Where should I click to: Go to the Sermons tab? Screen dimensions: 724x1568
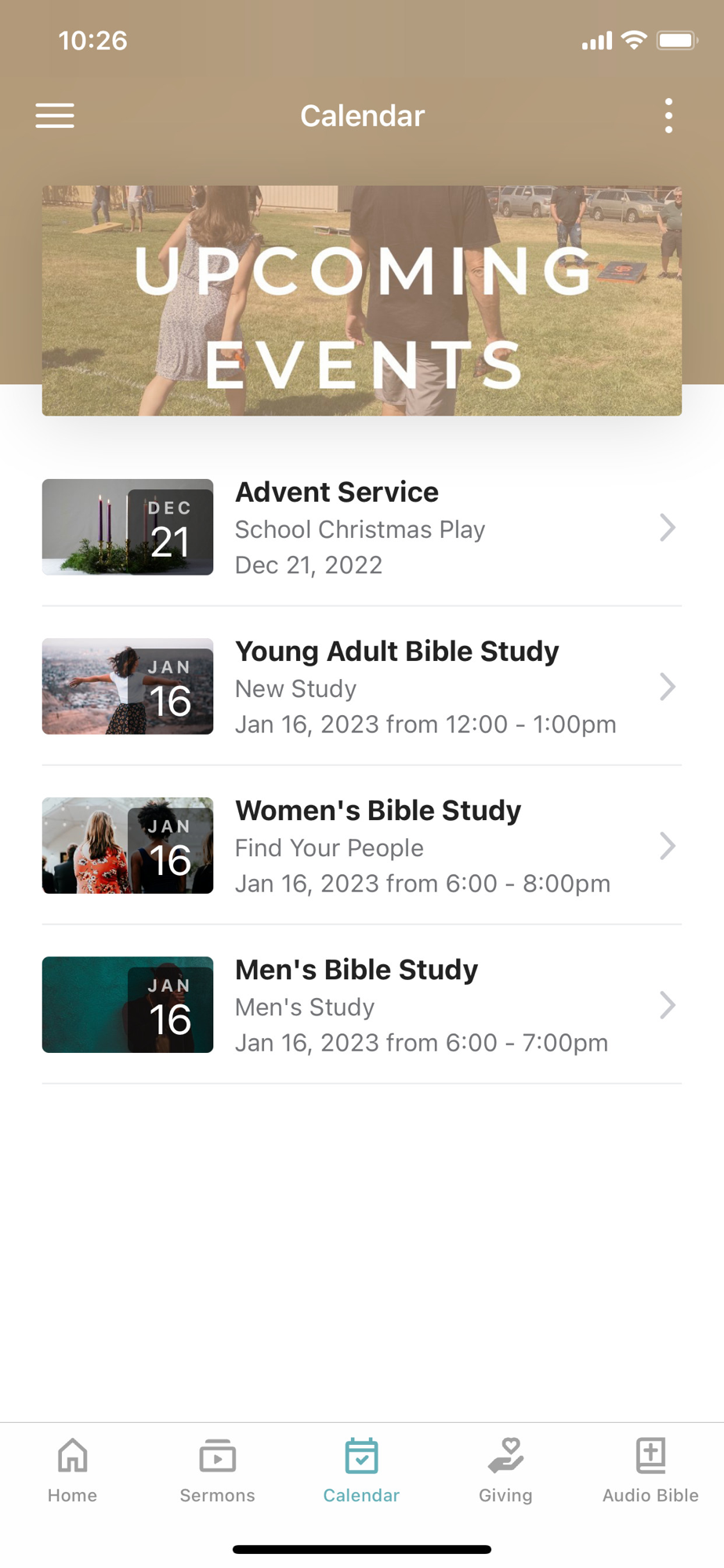(217, 1470)
